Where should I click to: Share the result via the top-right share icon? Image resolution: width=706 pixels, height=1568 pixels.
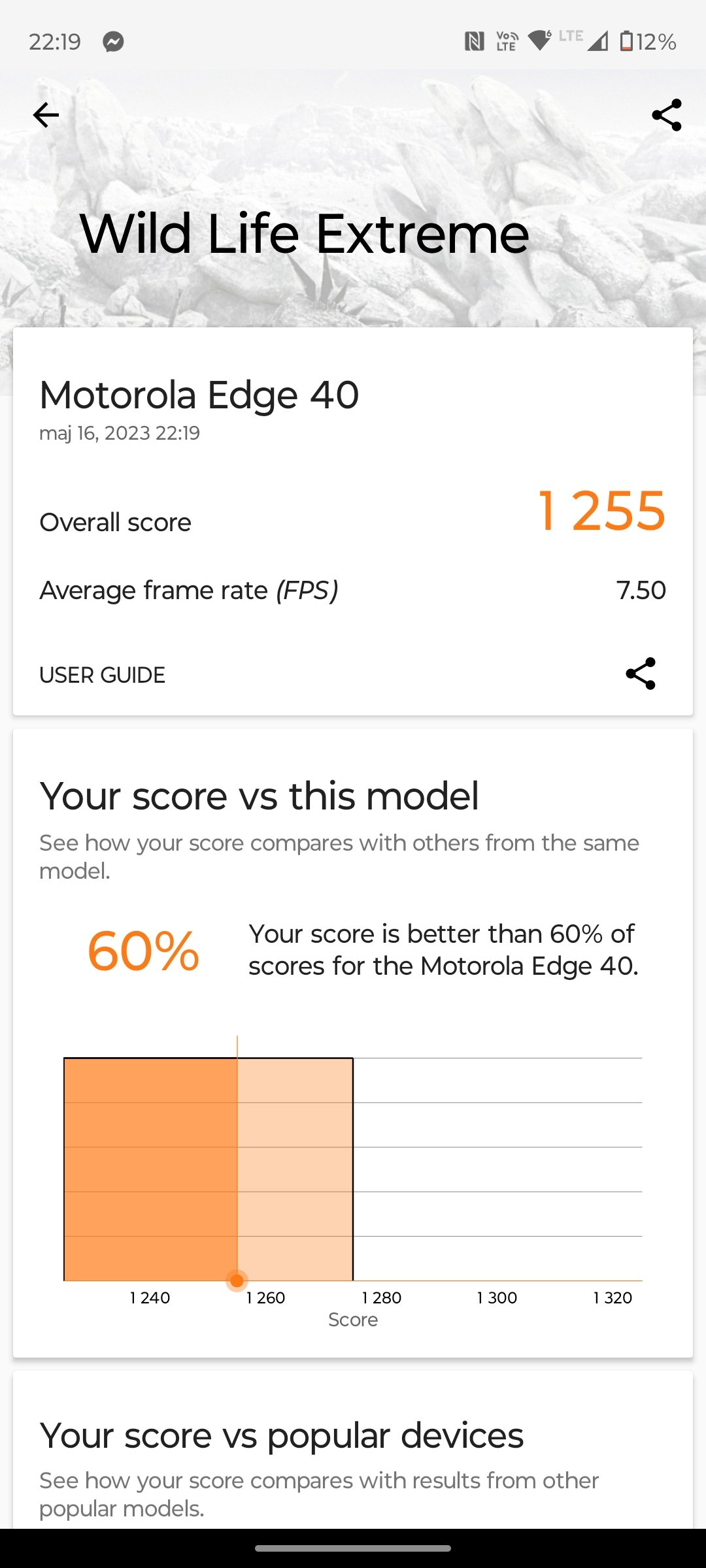tap(666, 115)
